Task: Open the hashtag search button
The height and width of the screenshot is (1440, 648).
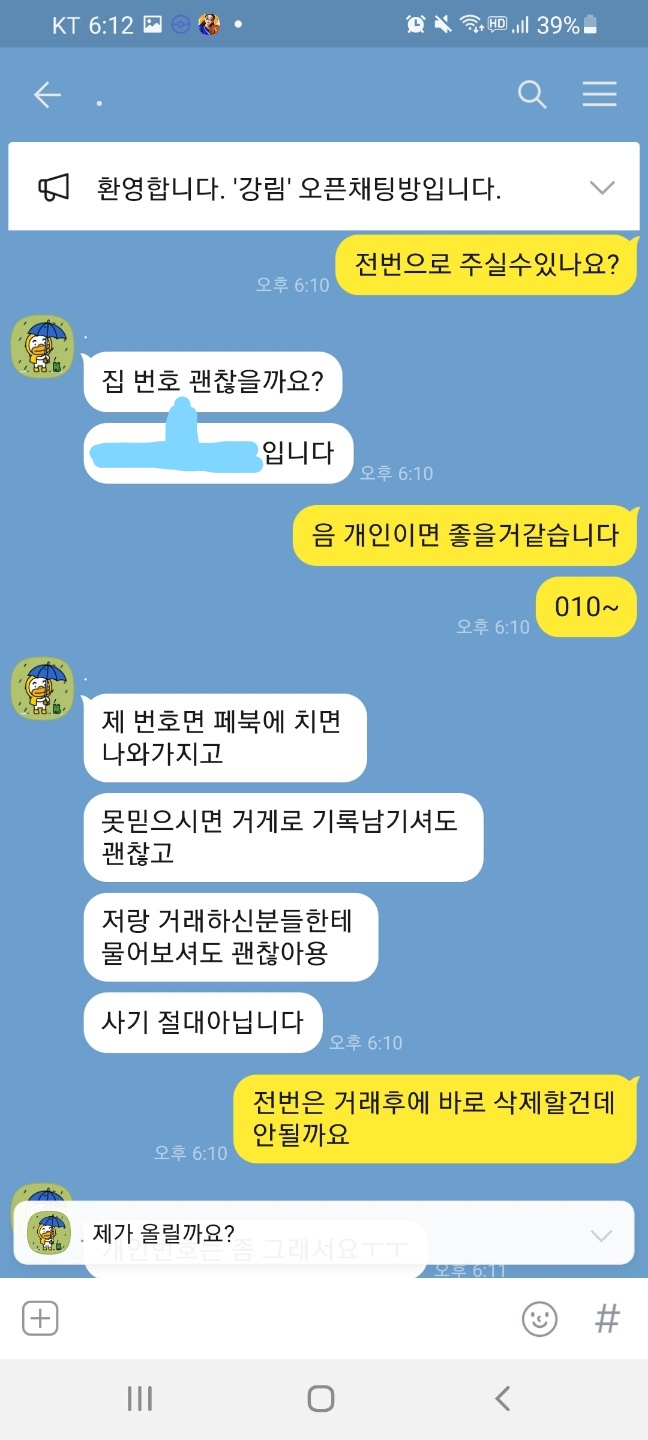Action: 606,1319
